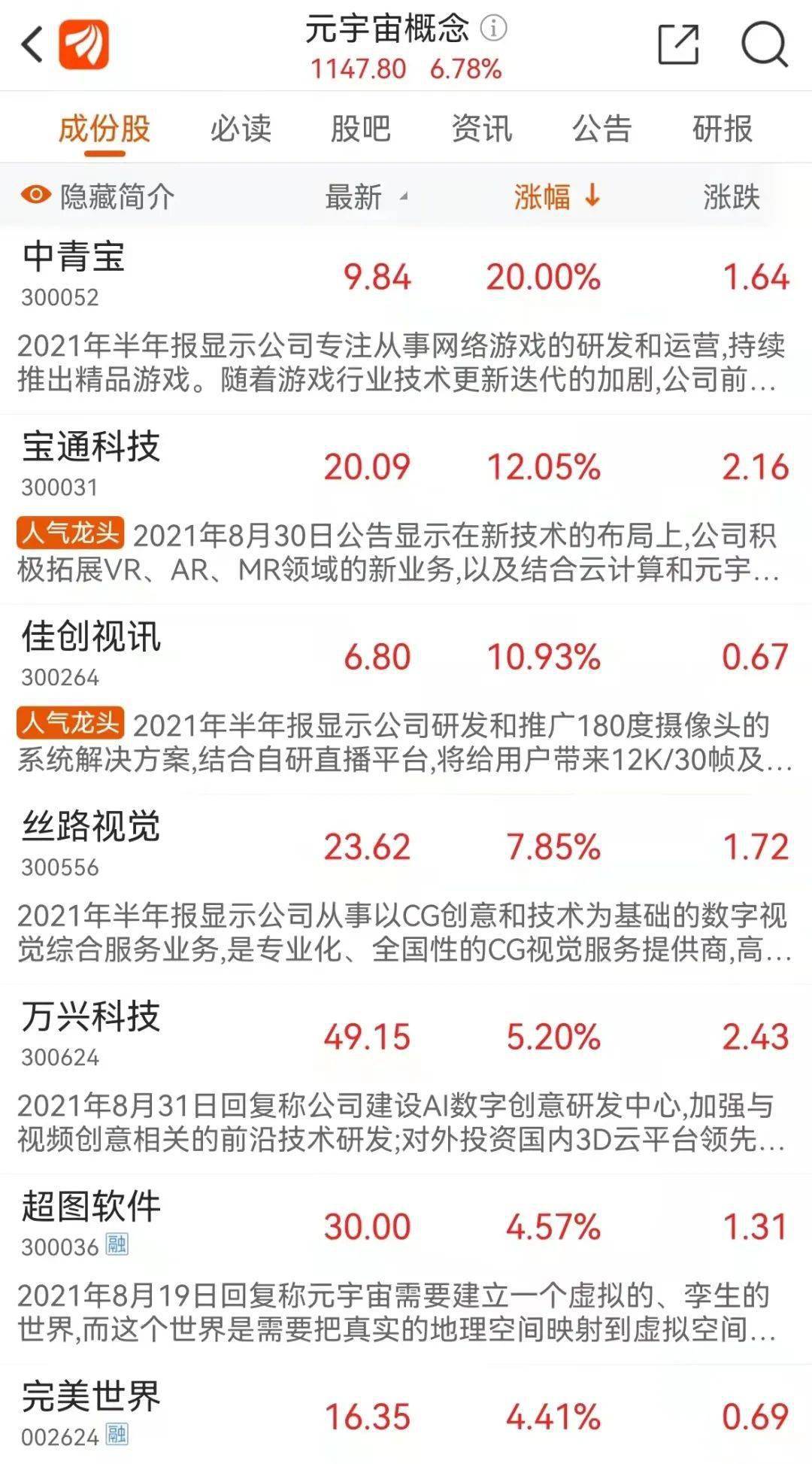The width and height of the screenshot is (812, 1464).
Task: Select the 成份股 tab
Action: [105, 129]
